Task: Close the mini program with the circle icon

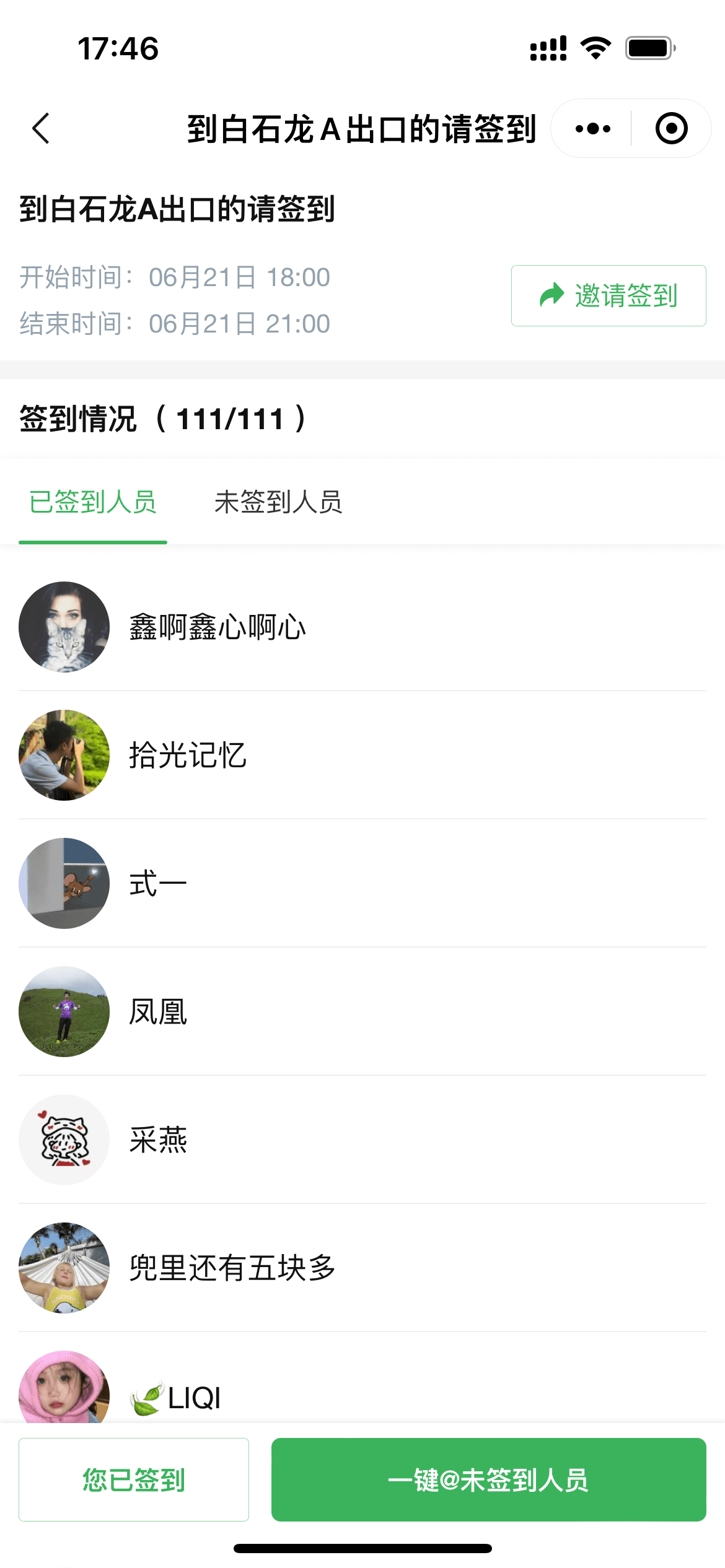Action: [671, 129]
